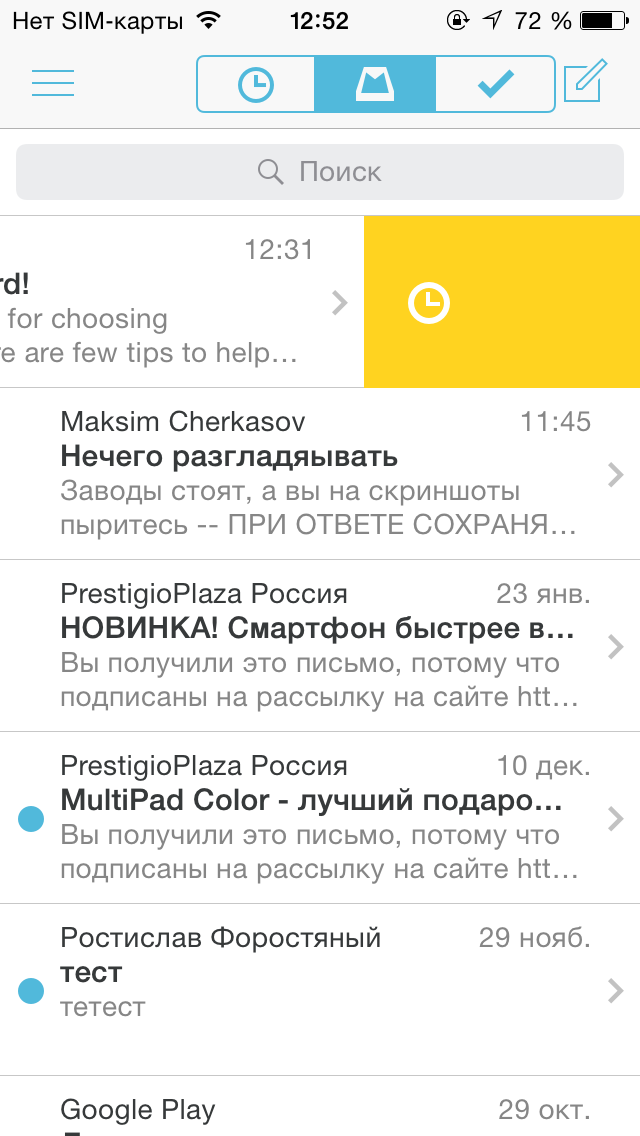Open the hamburger menu
The height and width of the screenshot is (1136, 640).
tap(53, 83)
